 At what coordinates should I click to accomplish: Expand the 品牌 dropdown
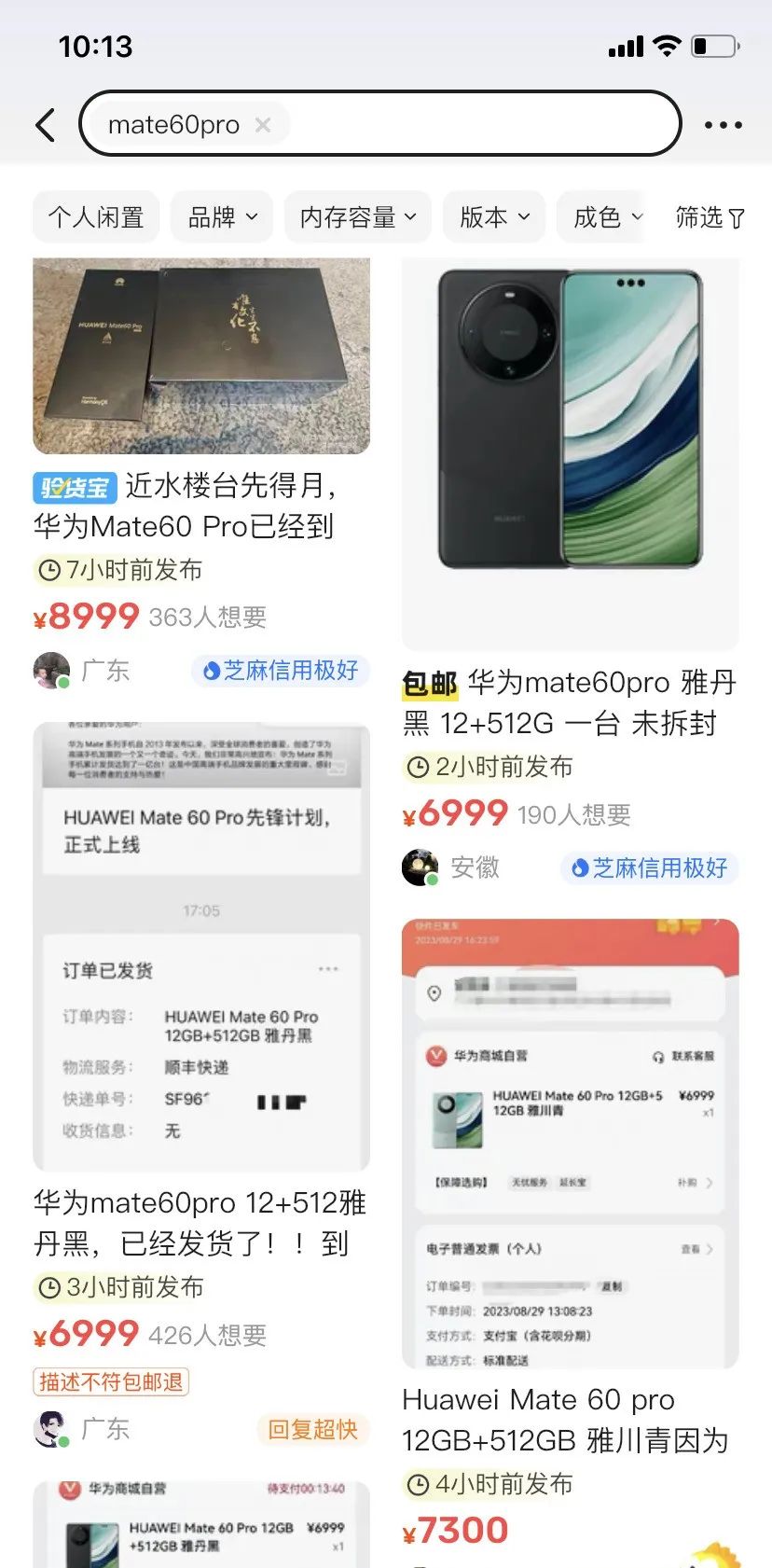pos(222,217)
